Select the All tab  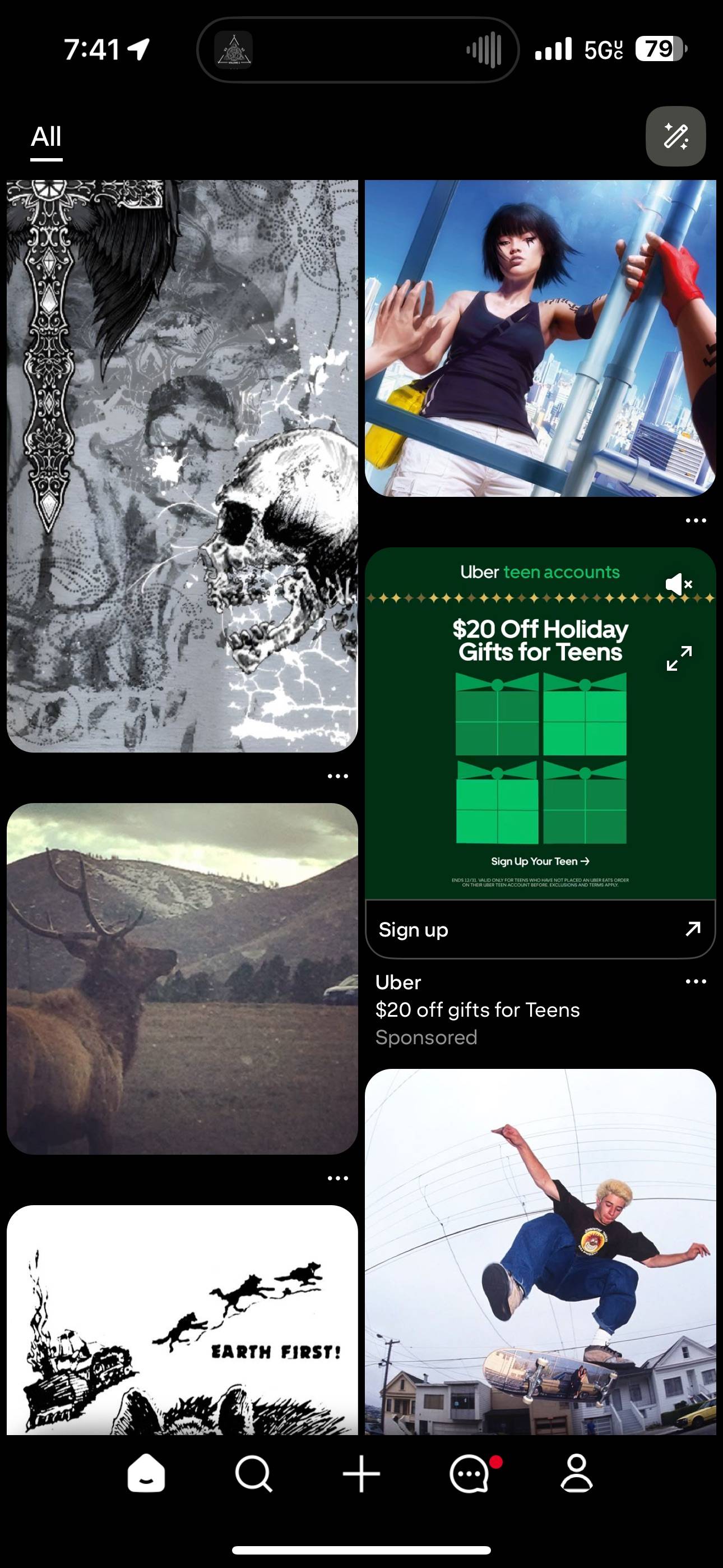[47, 136]
